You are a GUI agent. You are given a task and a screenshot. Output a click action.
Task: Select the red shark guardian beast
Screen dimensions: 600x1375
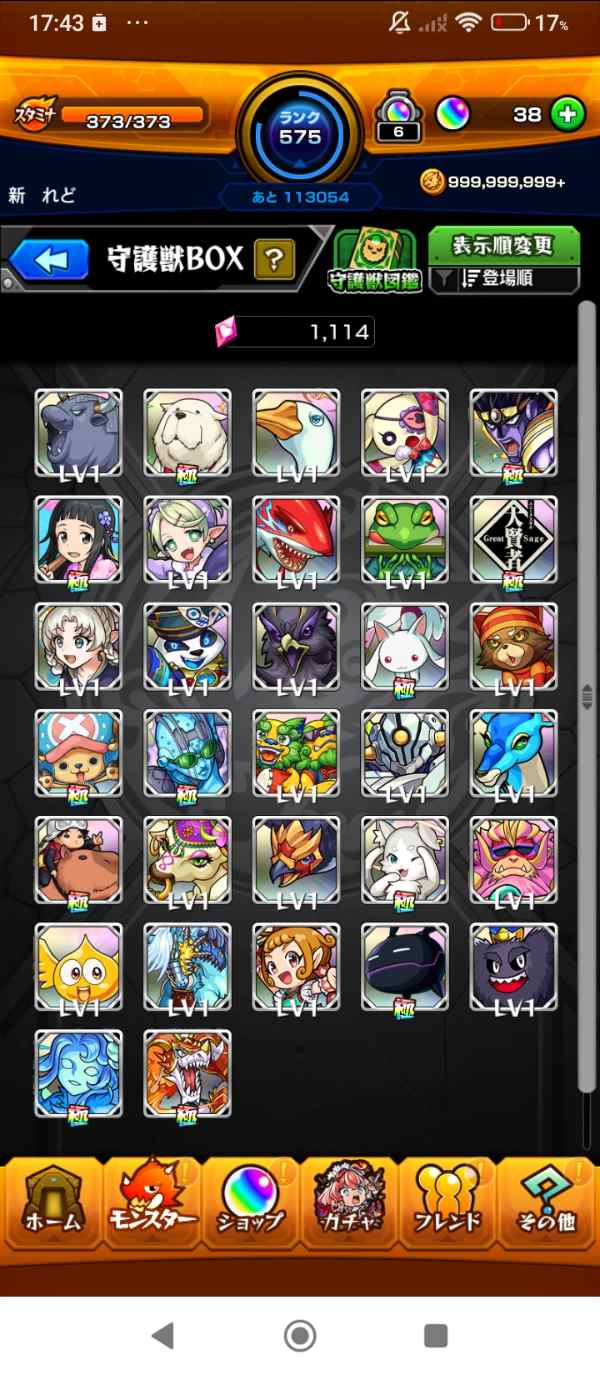coord(295,539)
